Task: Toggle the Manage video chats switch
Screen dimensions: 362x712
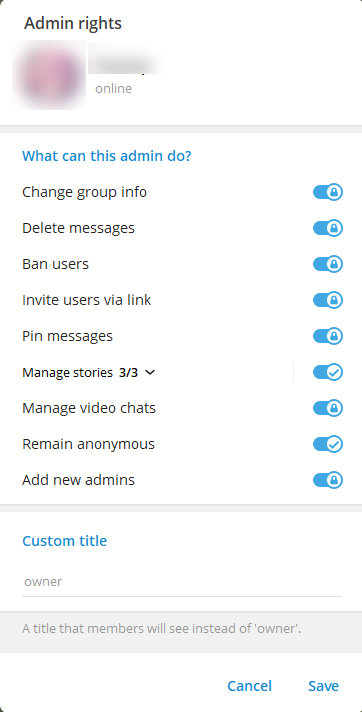Action: click(327, 408)
